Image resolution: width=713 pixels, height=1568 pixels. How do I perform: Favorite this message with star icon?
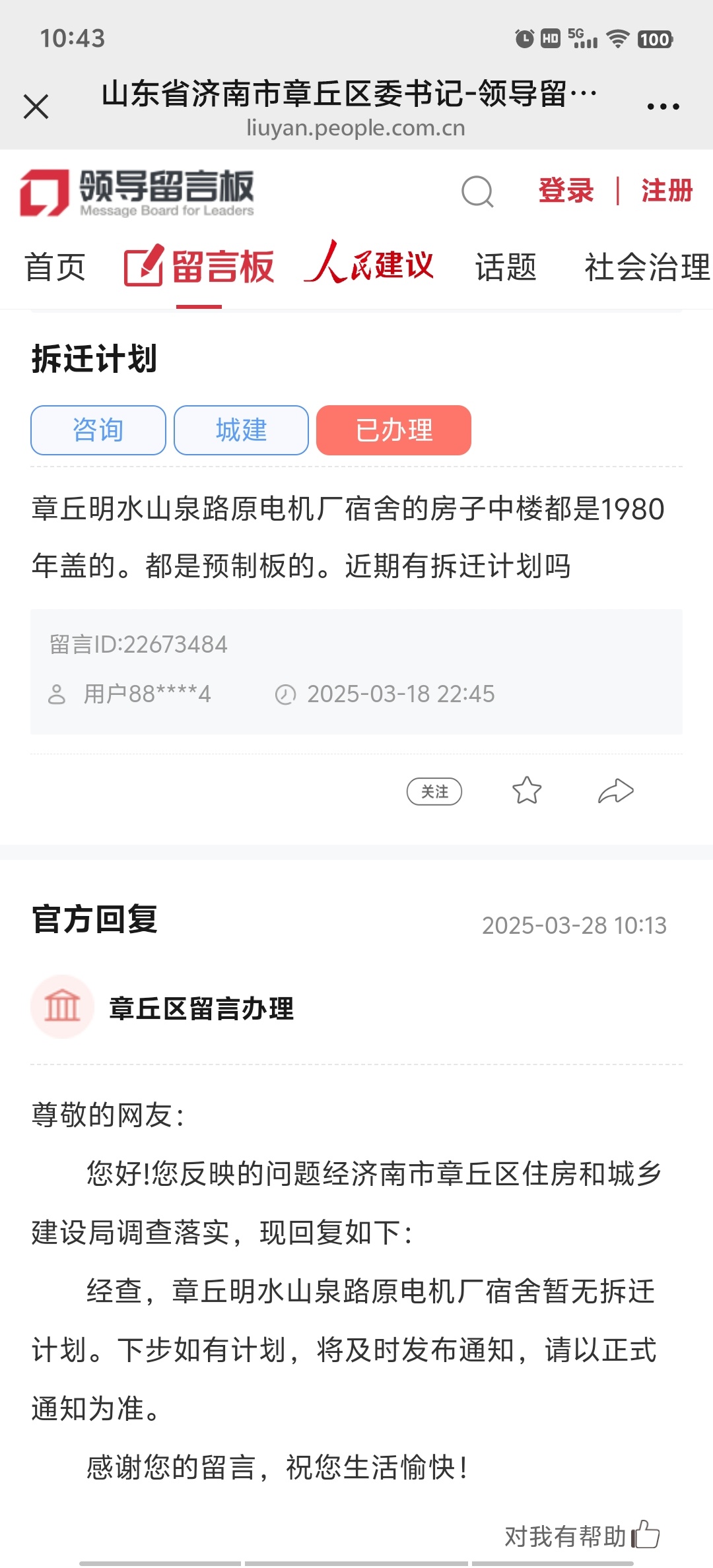point(527,790)
